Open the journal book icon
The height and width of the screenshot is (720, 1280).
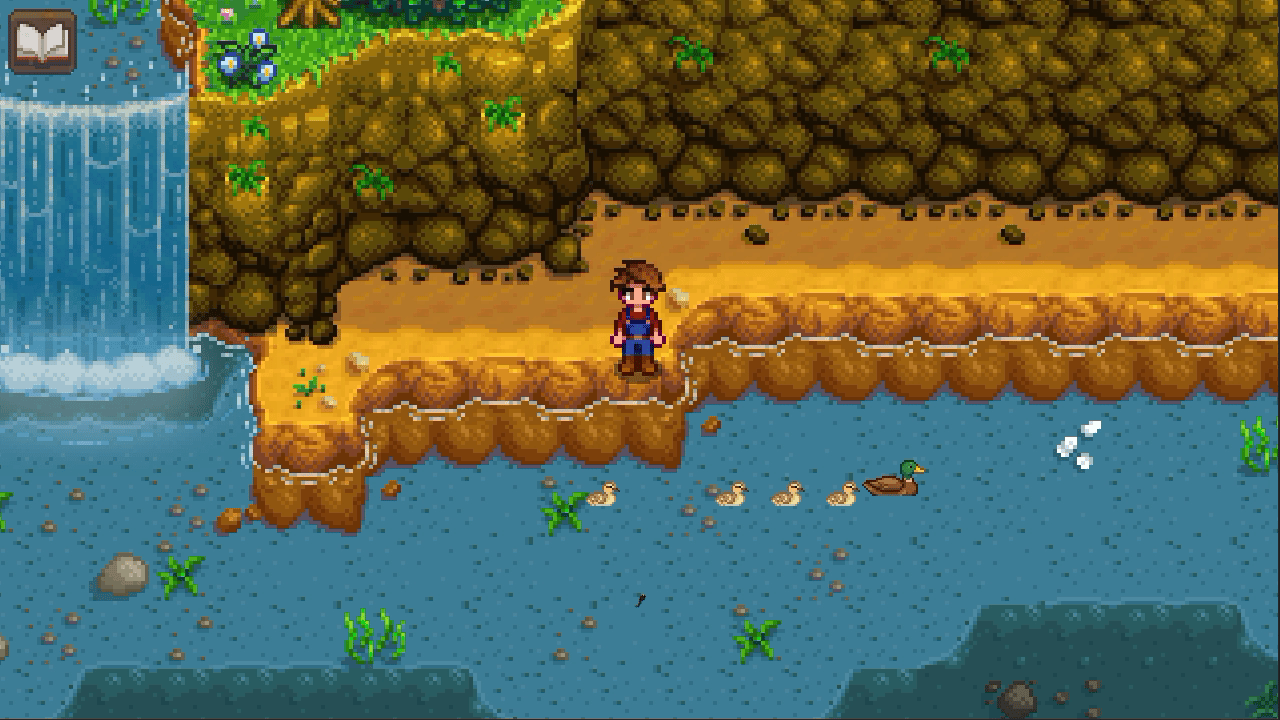click(42, 41)
